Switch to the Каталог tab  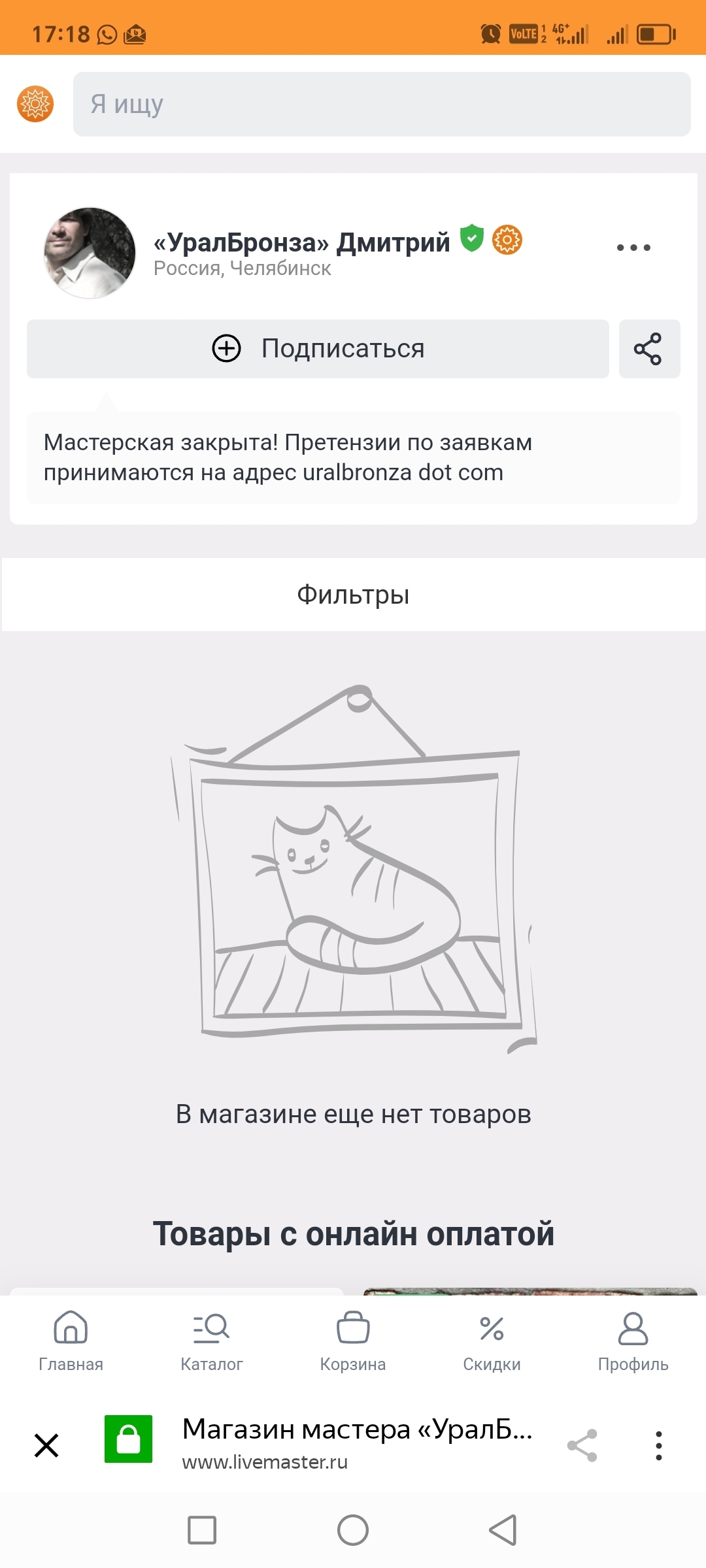[x=212, y=1342]
